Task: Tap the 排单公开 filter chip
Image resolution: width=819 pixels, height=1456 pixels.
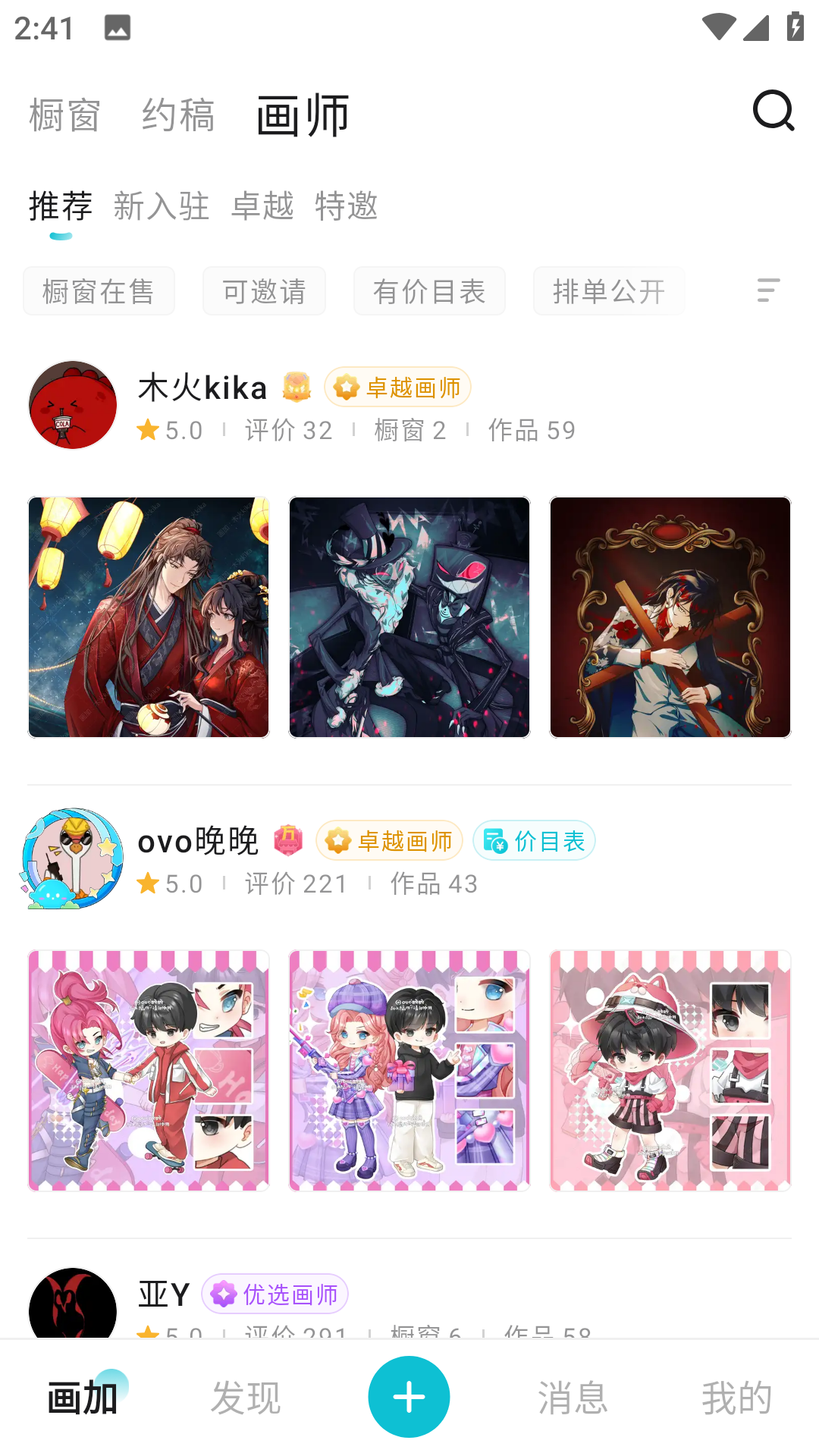Action: (x=609, y=291)
